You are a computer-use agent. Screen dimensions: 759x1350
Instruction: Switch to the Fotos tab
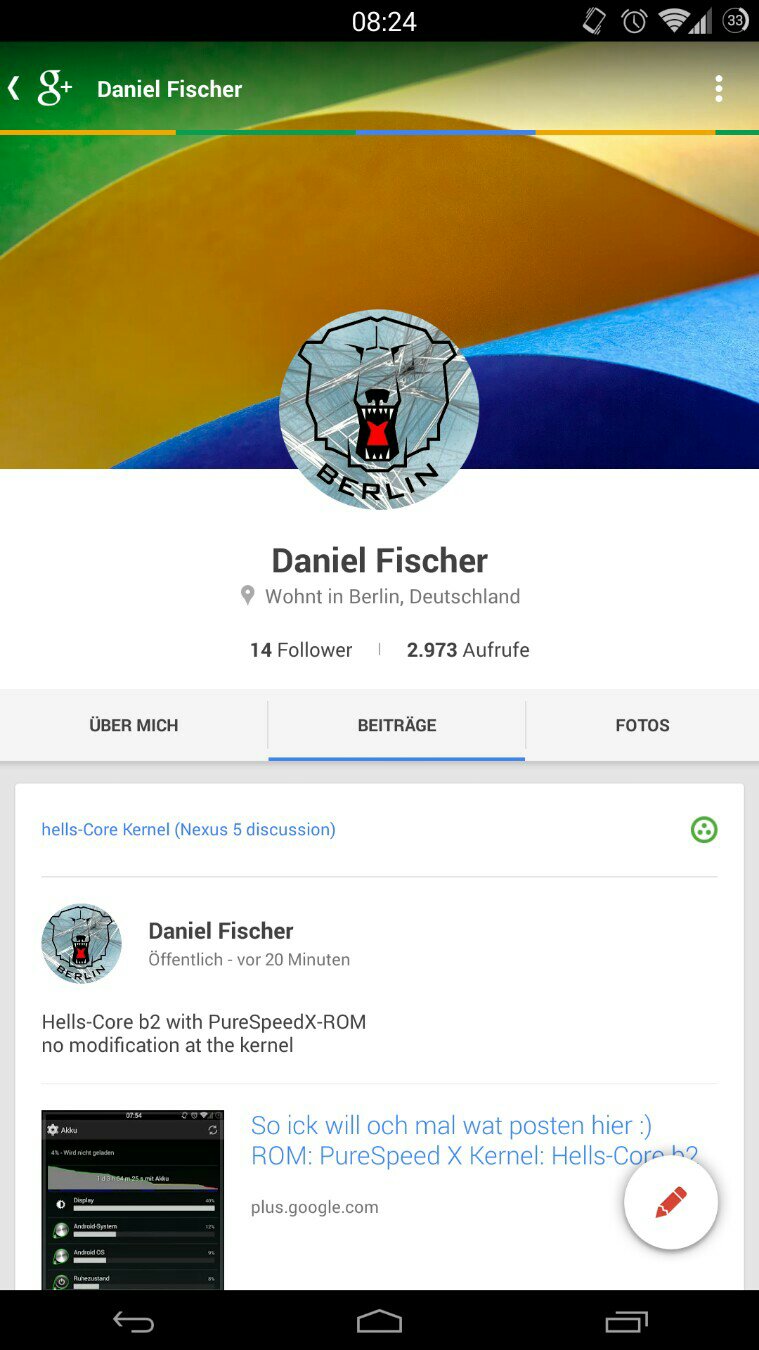point(642,725)
